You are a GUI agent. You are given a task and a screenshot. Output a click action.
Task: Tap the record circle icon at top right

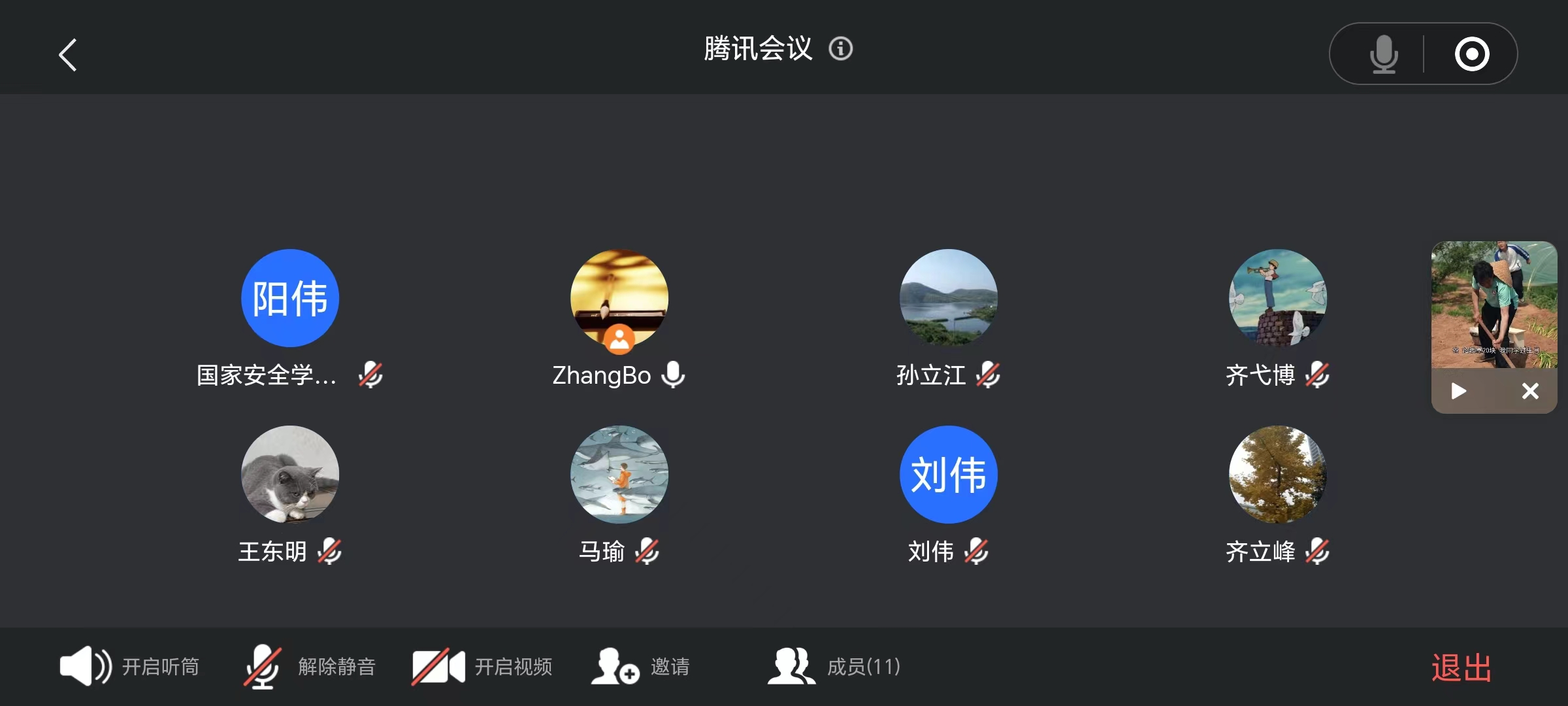[1471, 54]
